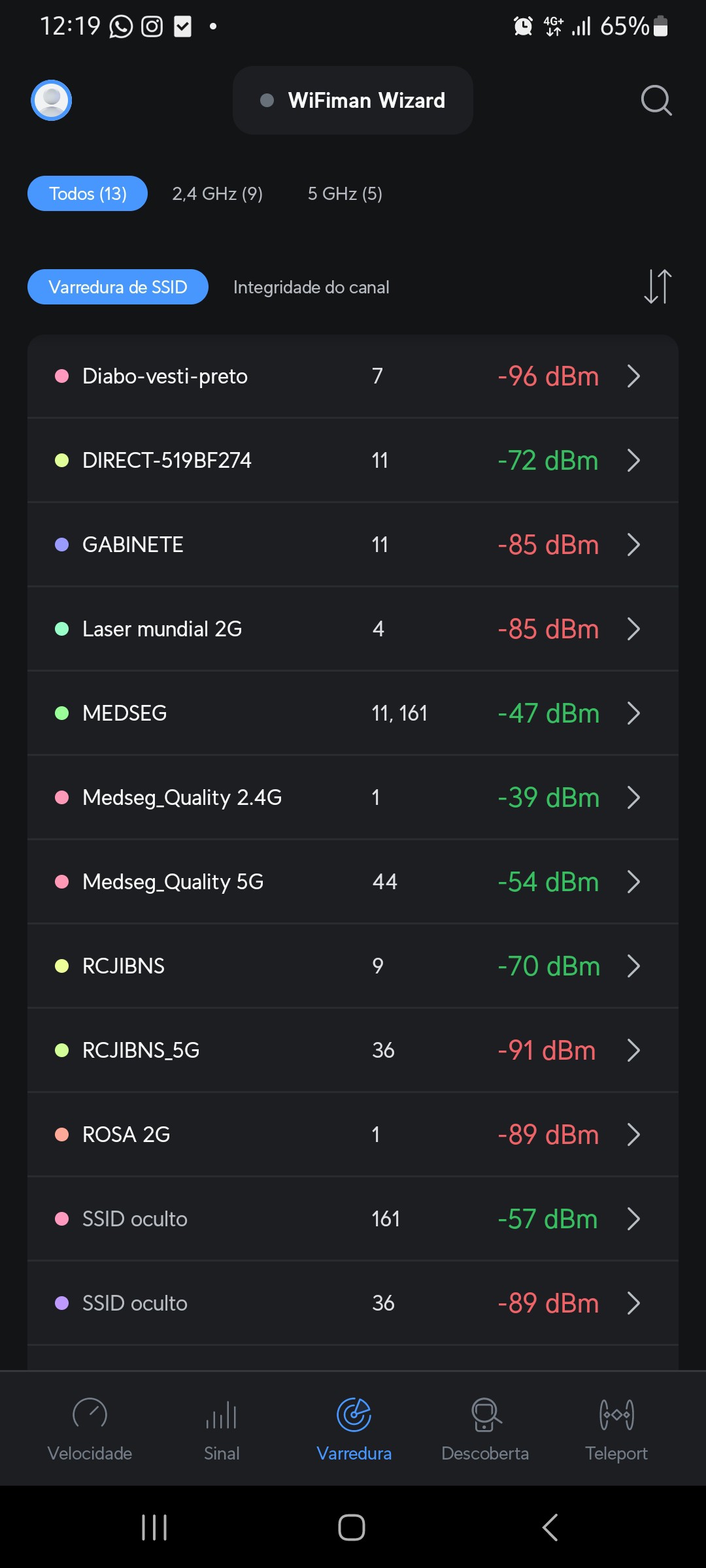The image size is (706, 1568).
Task: Open the GABINETE network
Action: click(353, 545)
